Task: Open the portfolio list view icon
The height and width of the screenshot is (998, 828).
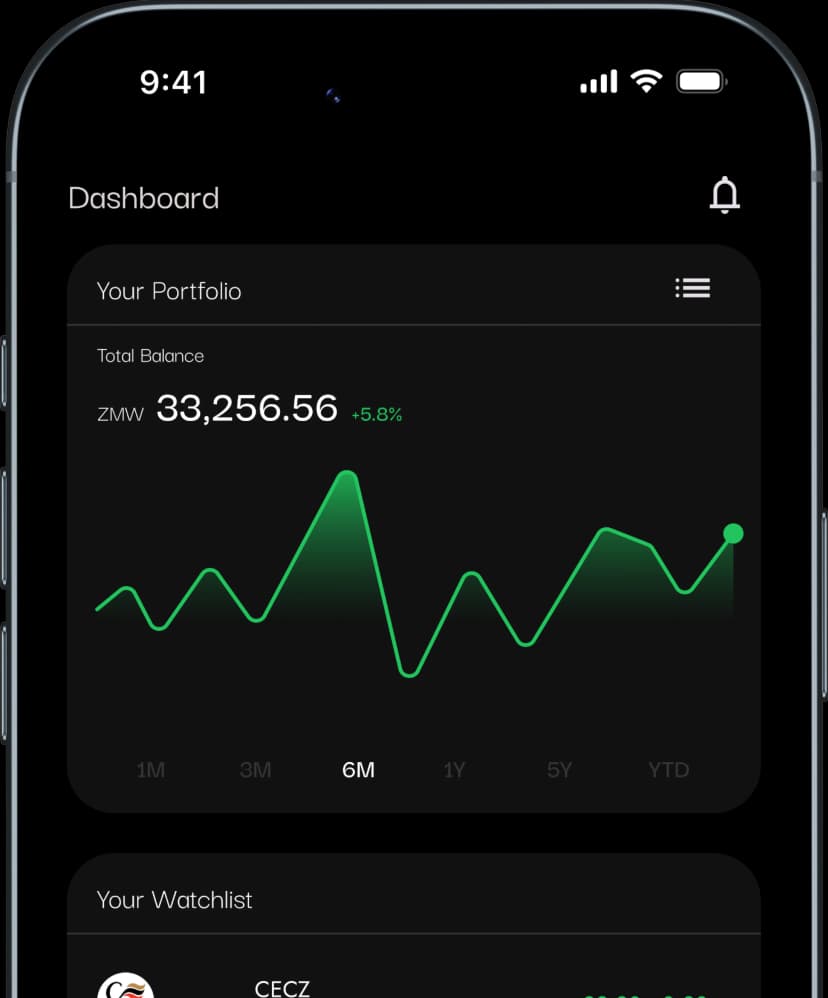Action: [693, 288]
